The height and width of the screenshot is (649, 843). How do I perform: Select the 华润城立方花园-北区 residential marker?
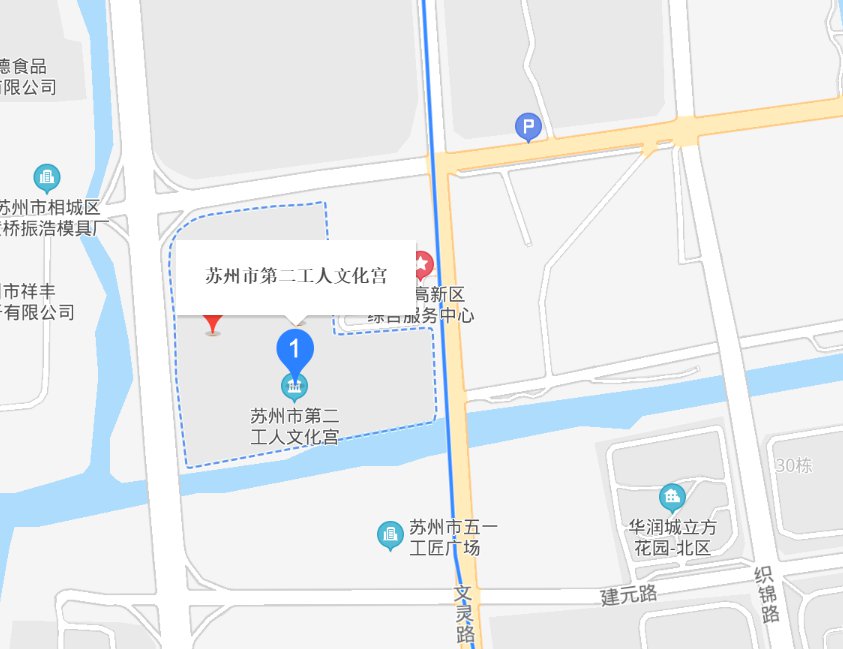[672, 495]
